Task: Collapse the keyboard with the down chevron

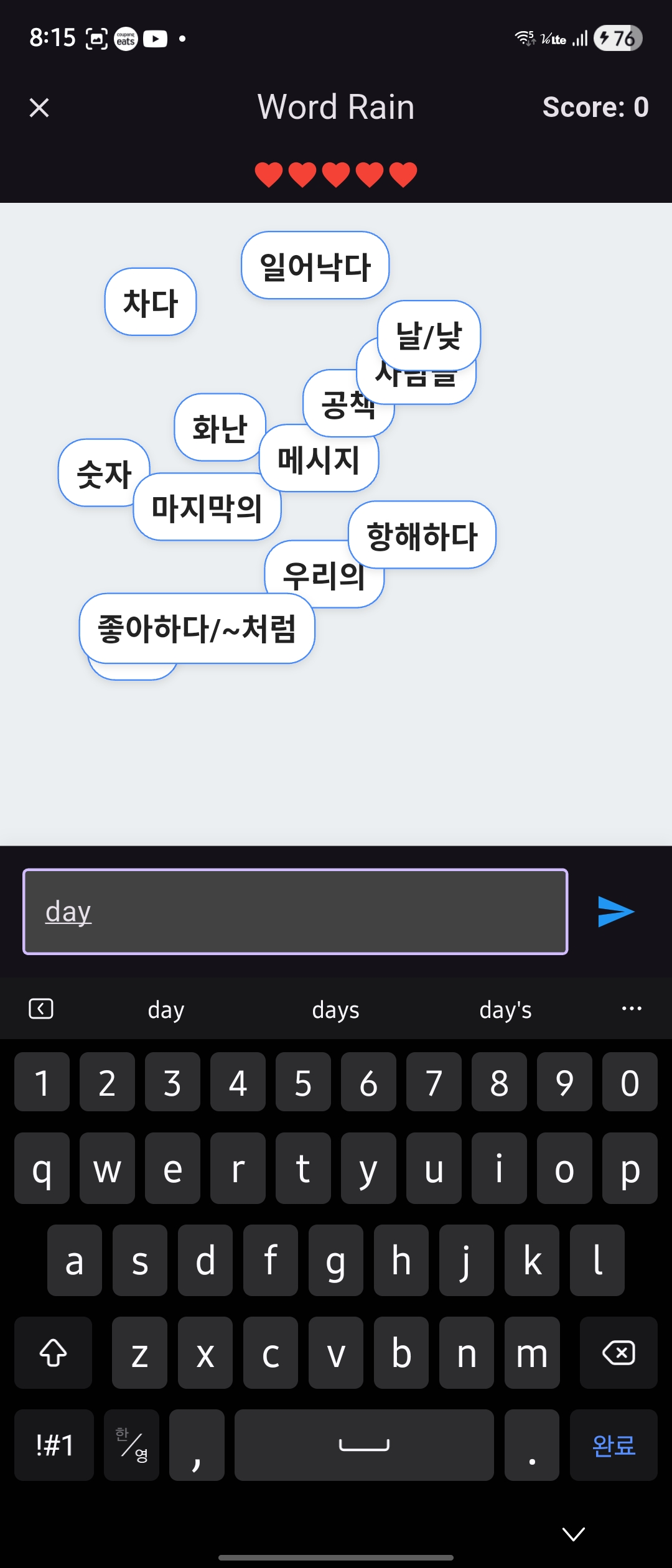Action: [572, 1534]
